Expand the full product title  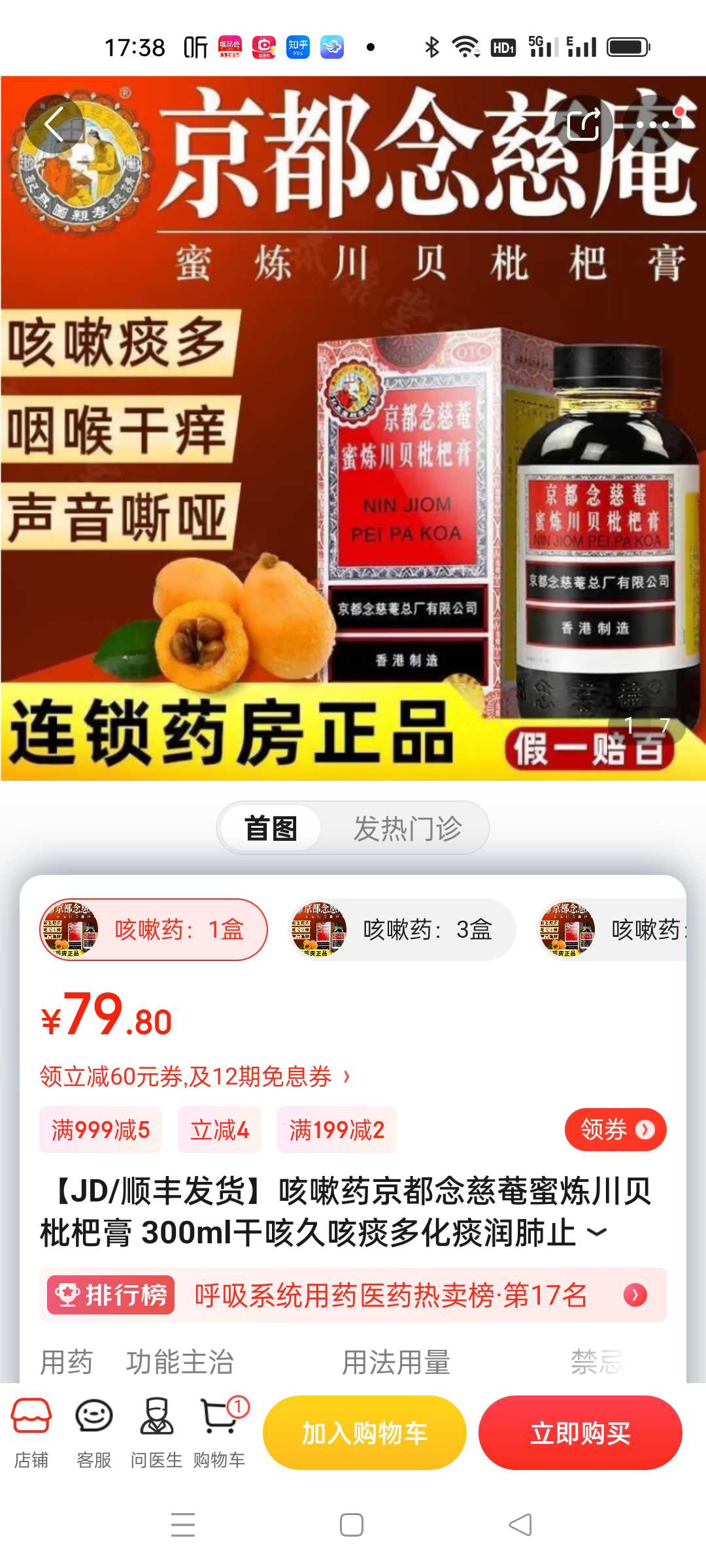coord(597,1233)
